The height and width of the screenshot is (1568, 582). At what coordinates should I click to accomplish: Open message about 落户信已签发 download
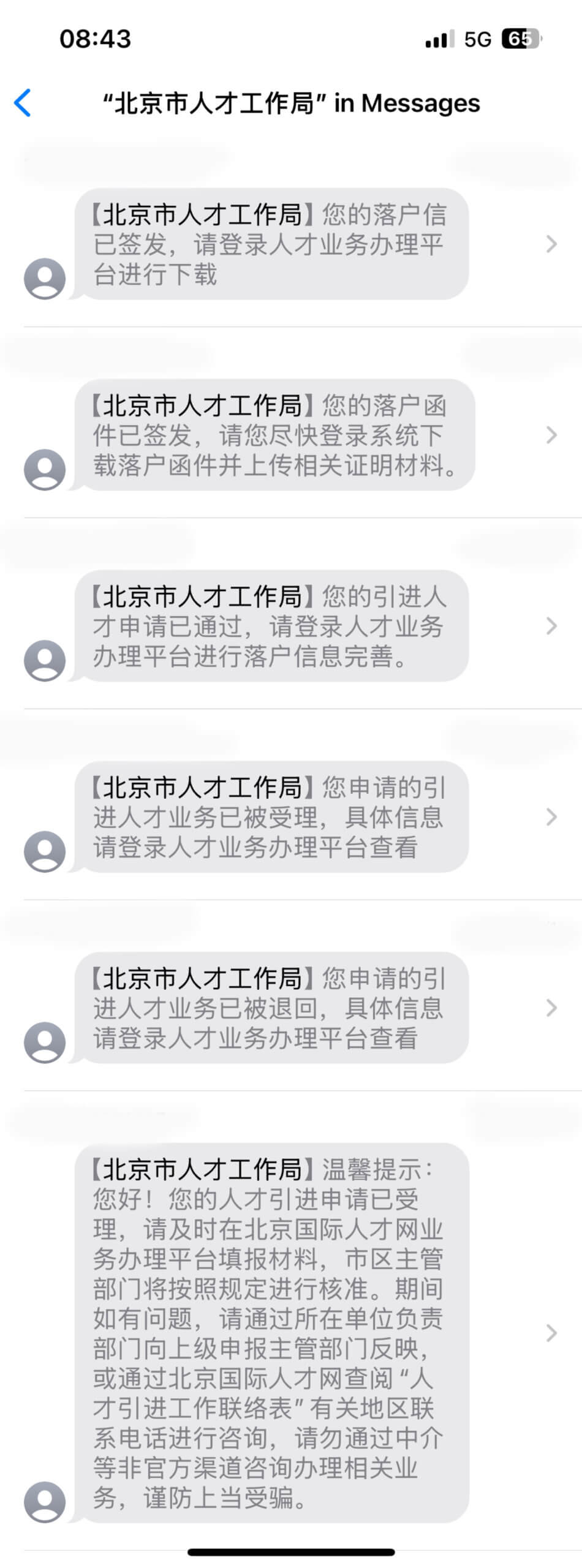tap(271, 244)
